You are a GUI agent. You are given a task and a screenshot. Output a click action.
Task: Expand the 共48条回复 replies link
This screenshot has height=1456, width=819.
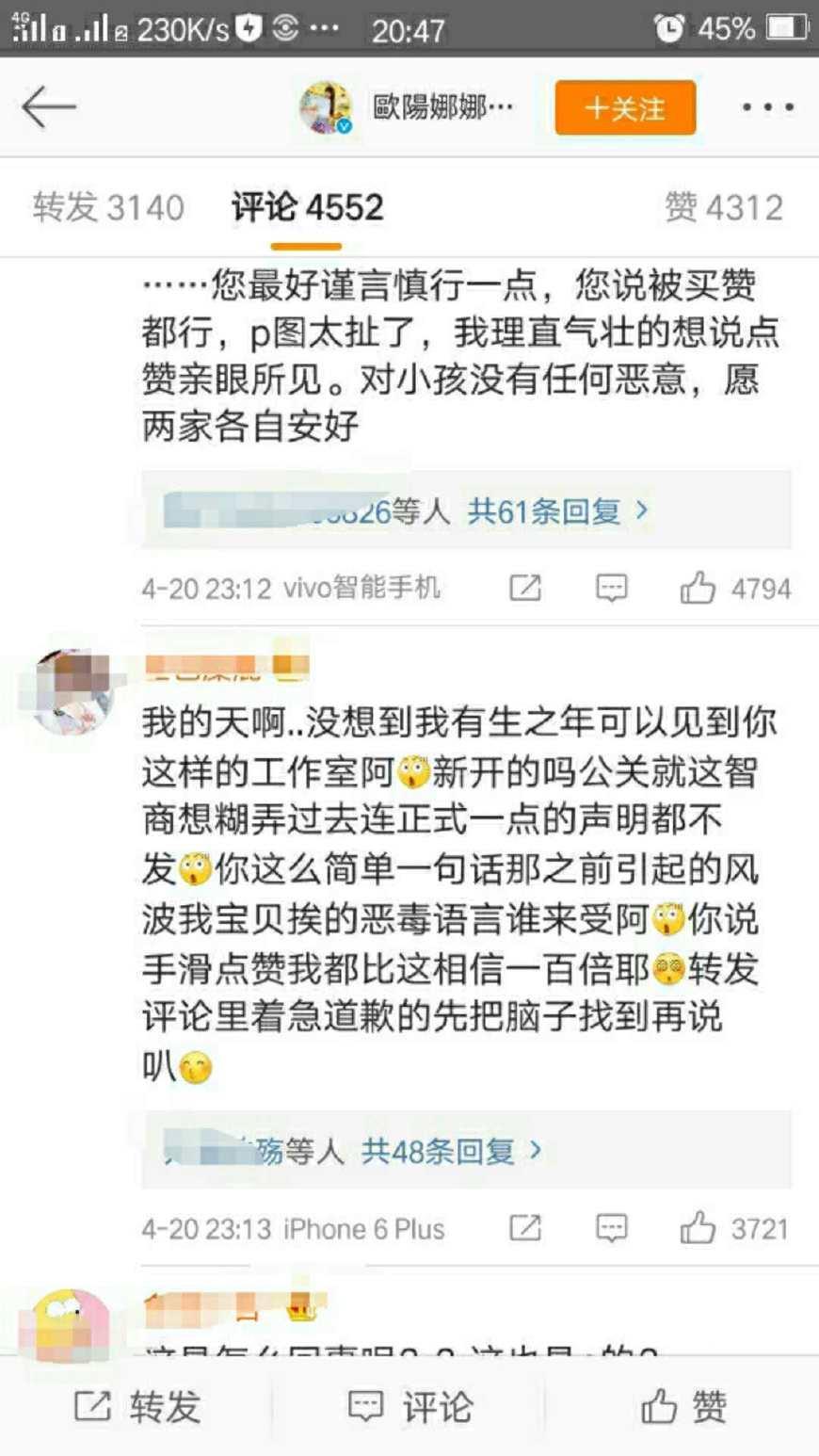point(451,1151)
